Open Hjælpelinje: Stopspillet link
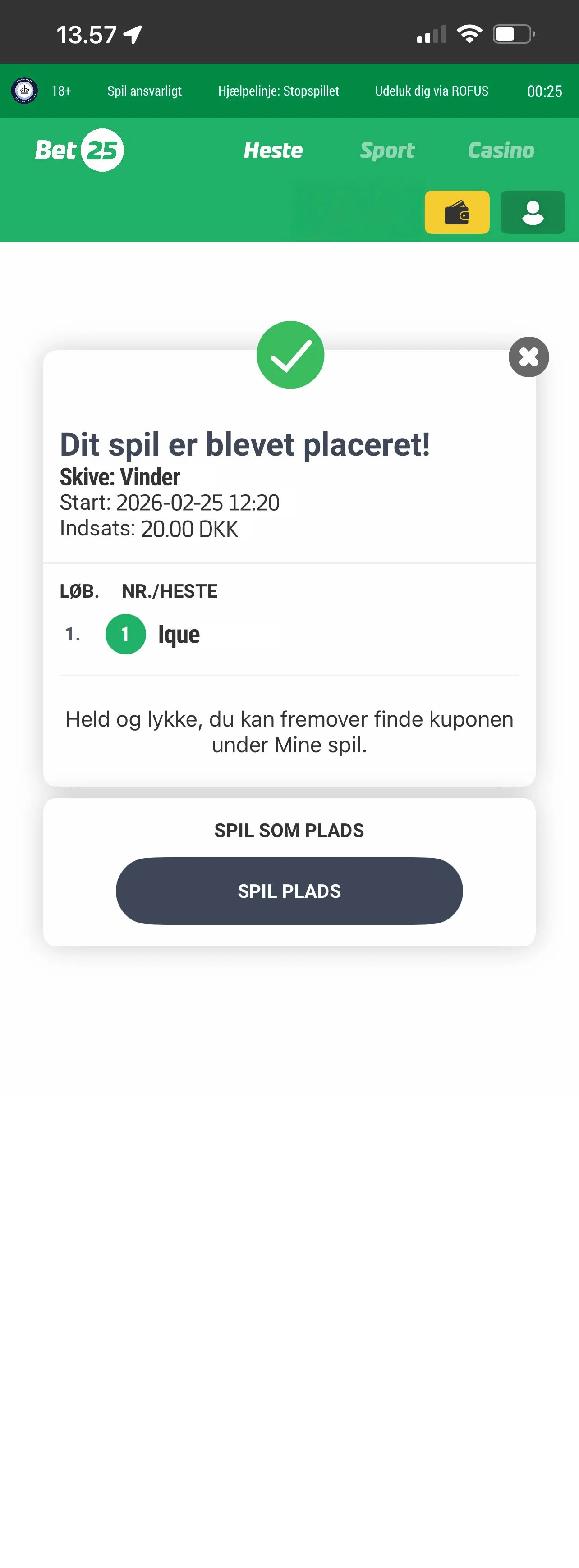The width and height of the screenshot is (579, 1568). (278, 91)
